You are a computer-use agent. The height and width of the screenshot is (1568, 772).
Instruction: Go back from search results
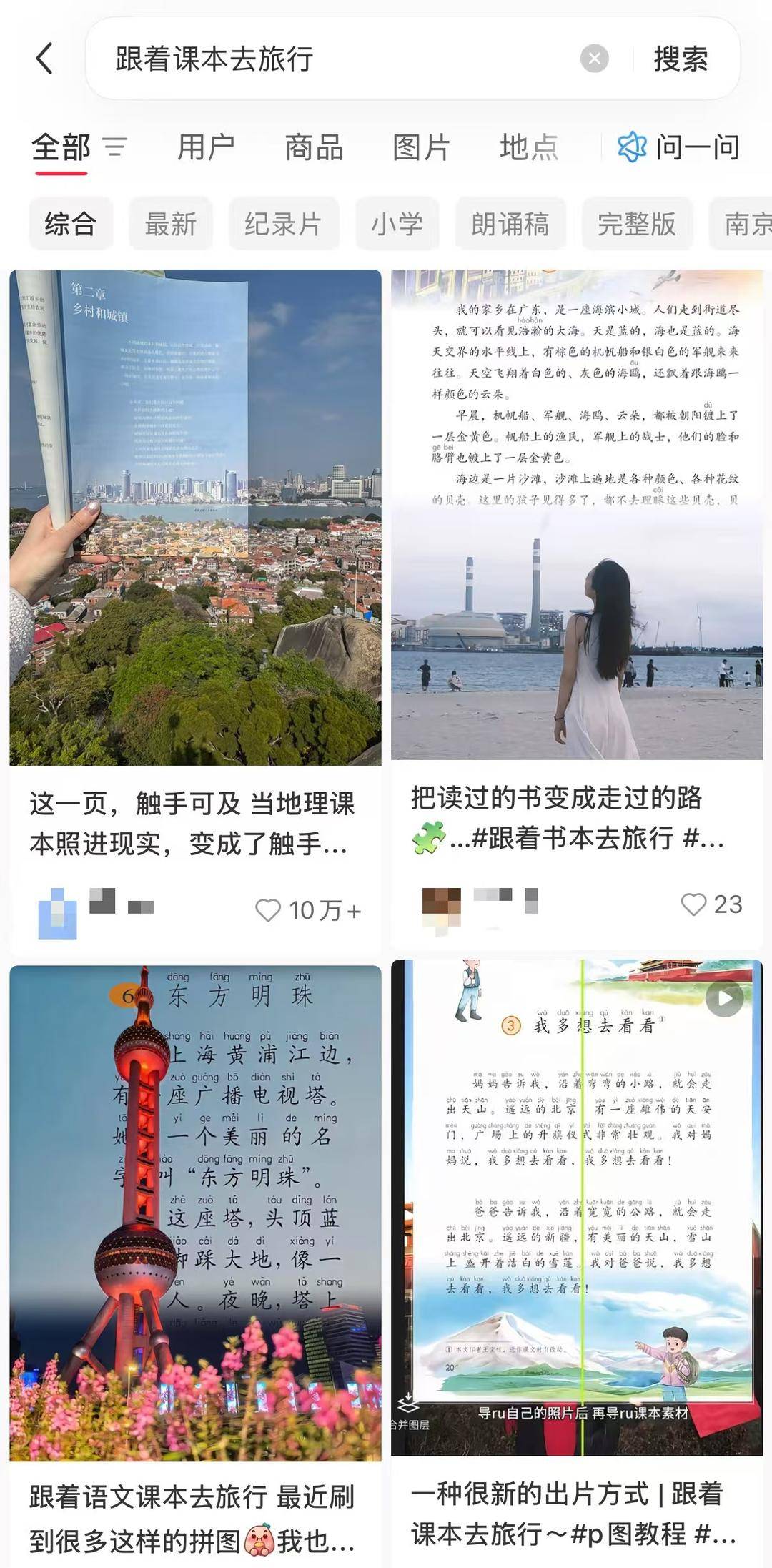pos(44,59)
